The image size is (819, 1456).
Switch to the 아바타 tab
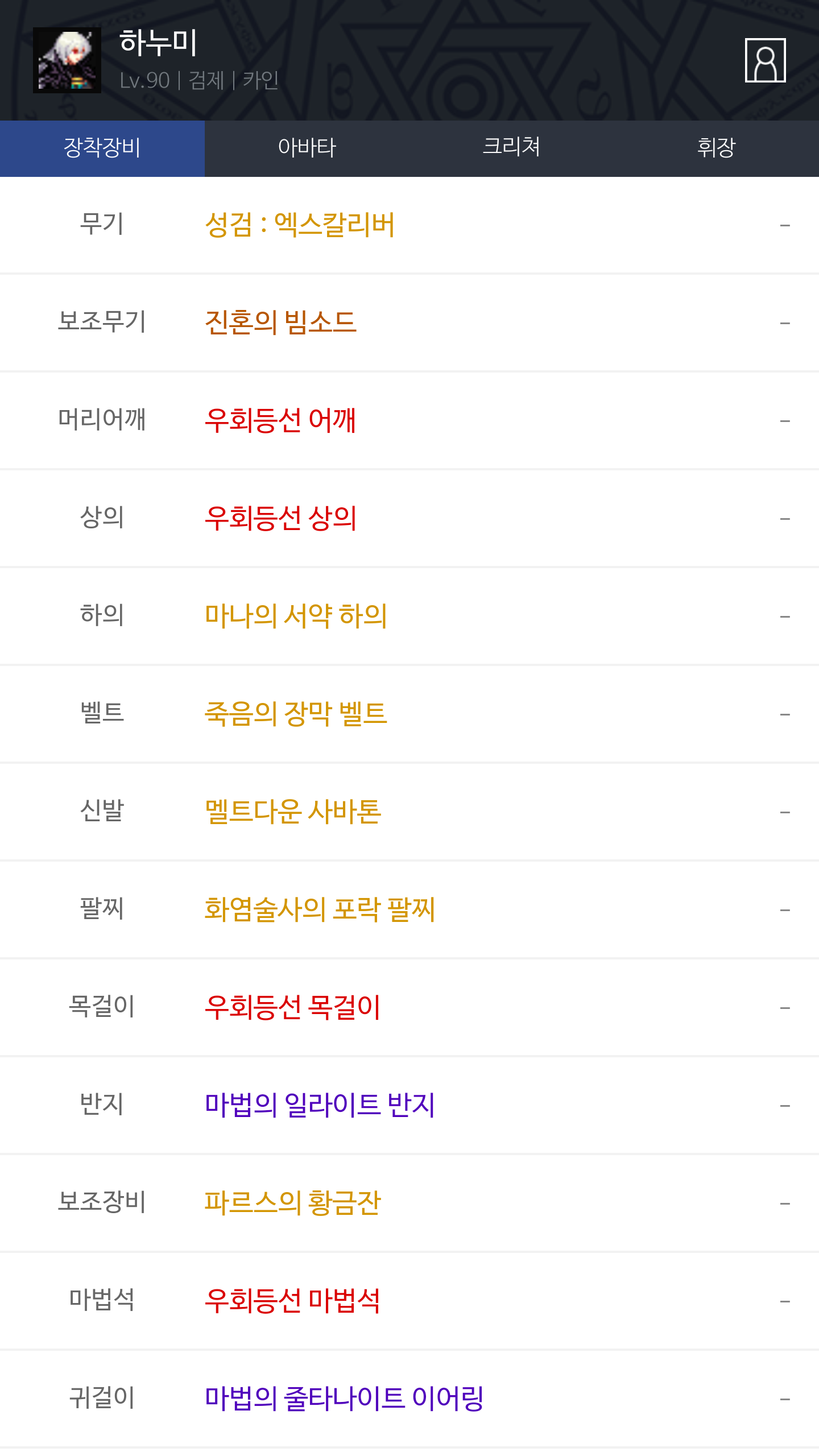(307, 148)
